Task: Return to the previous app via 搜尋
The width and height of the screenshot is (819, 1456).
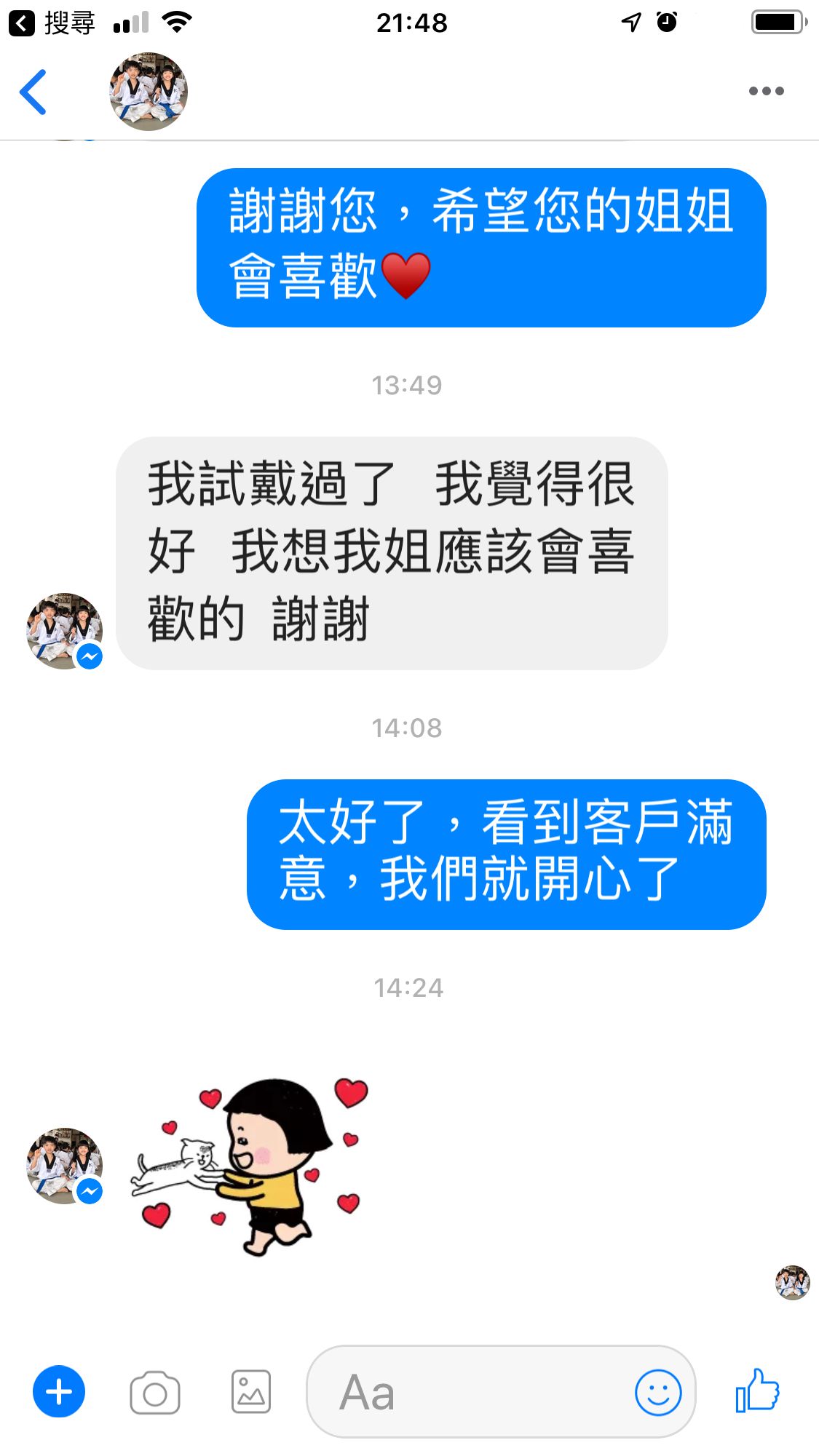Action: (52, 23)
